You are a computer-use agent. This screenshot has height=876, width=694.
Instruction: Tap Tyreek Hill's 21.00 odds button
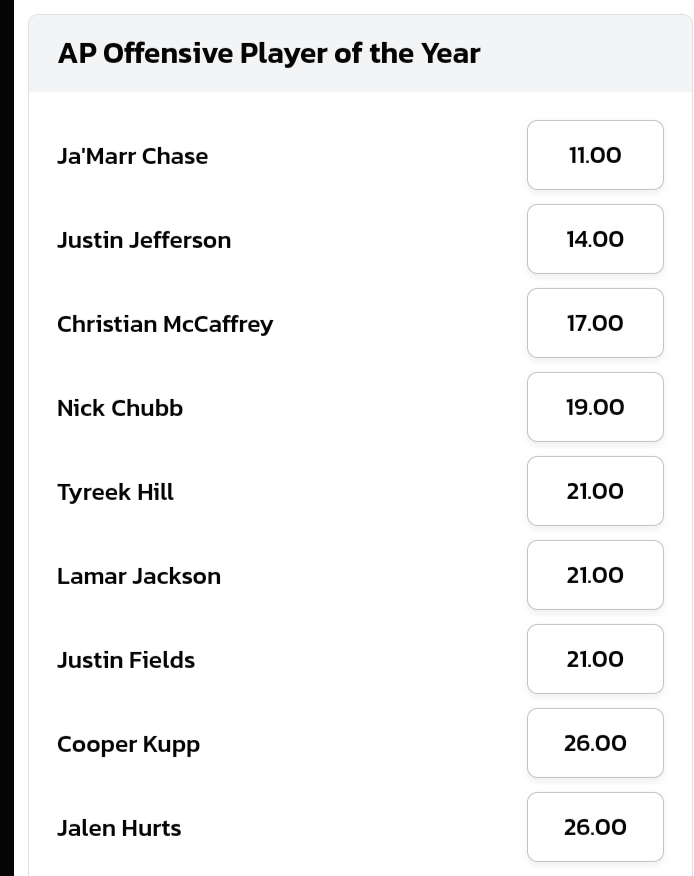(x=595, y=491)
